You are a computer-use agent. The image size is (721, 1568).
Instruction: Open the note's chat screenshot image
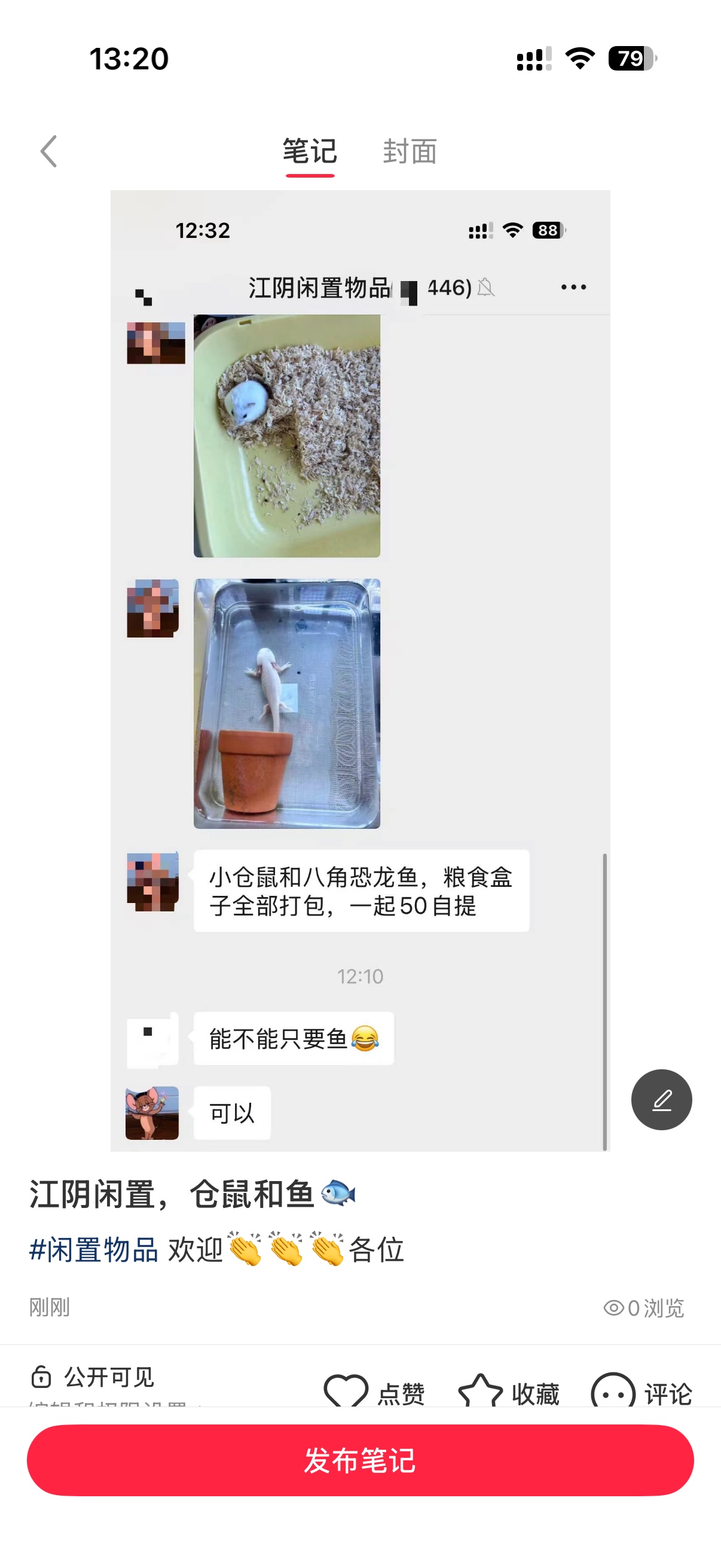pyautogui.click(x=360, y=670)
